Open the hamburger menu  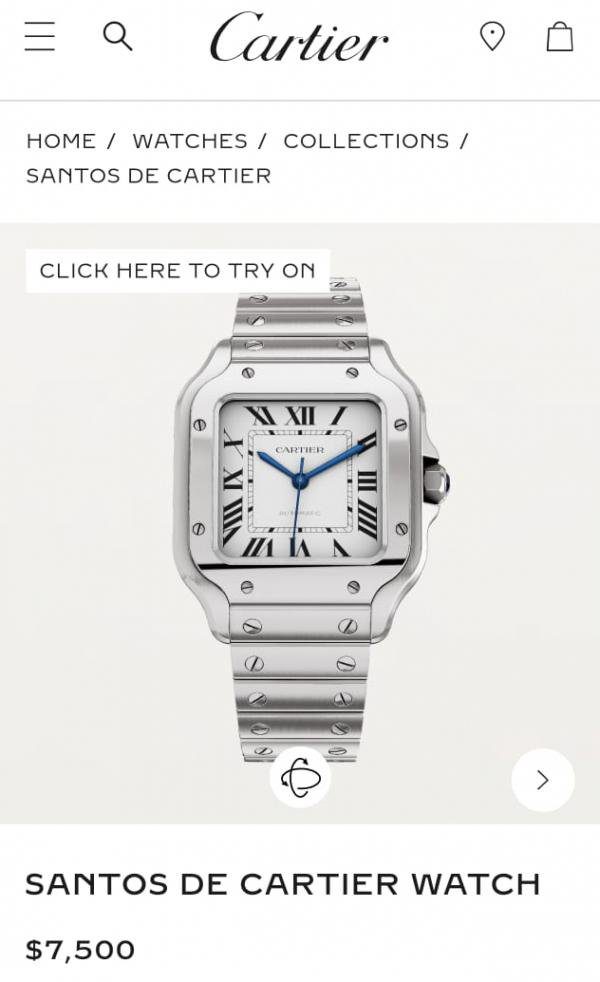point(40,37)
